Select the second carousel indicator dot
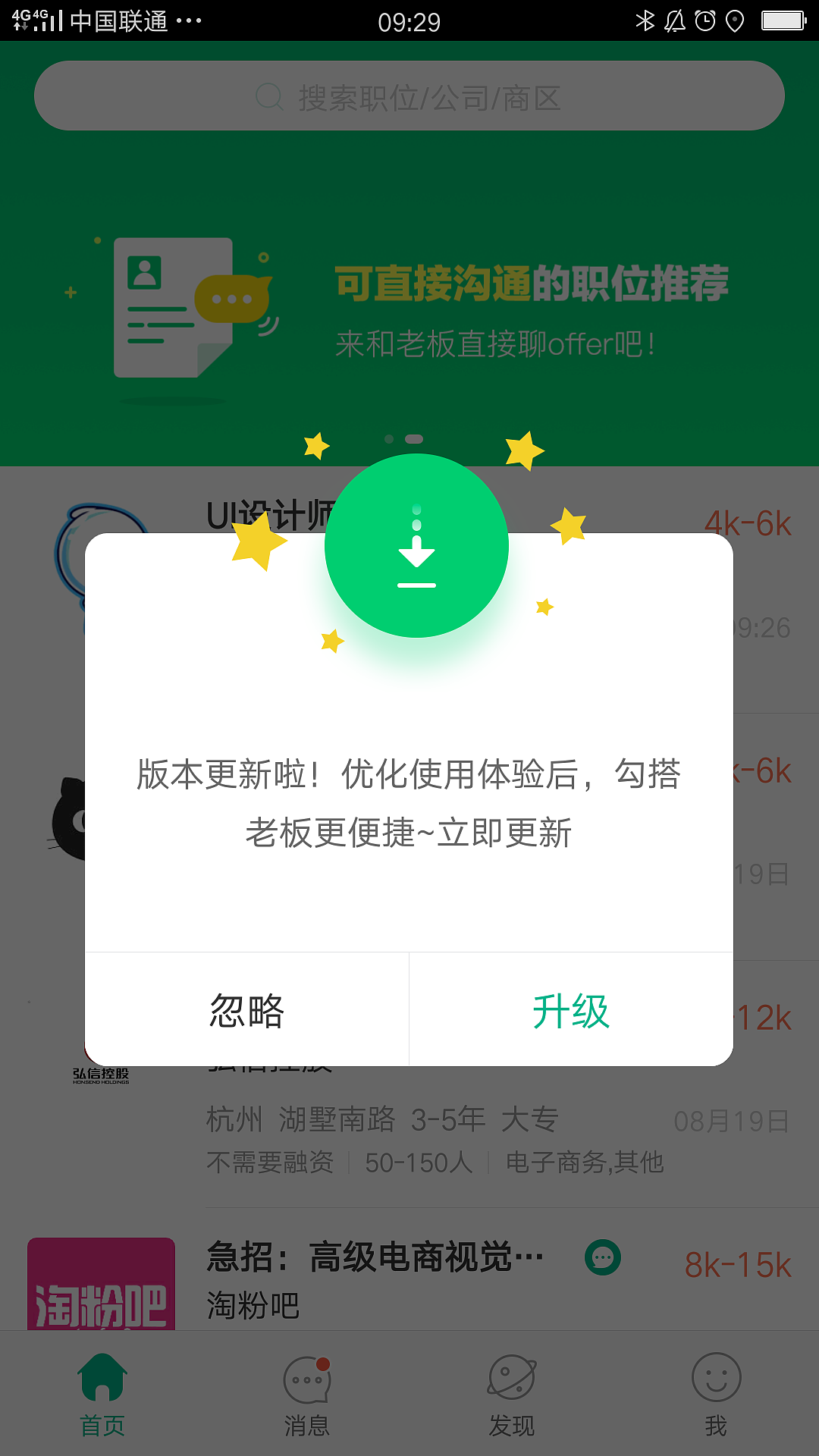This screenshot has height=1456, width=819. 413,438
